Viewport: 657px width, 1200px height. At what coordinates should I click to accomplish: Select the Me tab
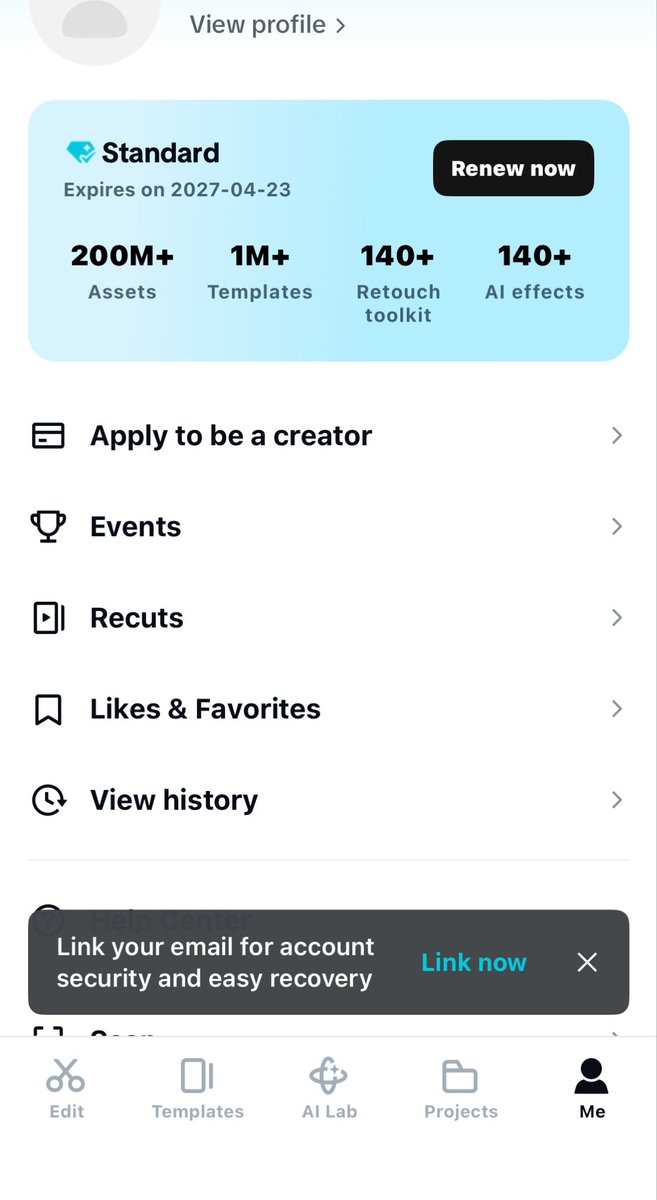[x=592, y=1089]
